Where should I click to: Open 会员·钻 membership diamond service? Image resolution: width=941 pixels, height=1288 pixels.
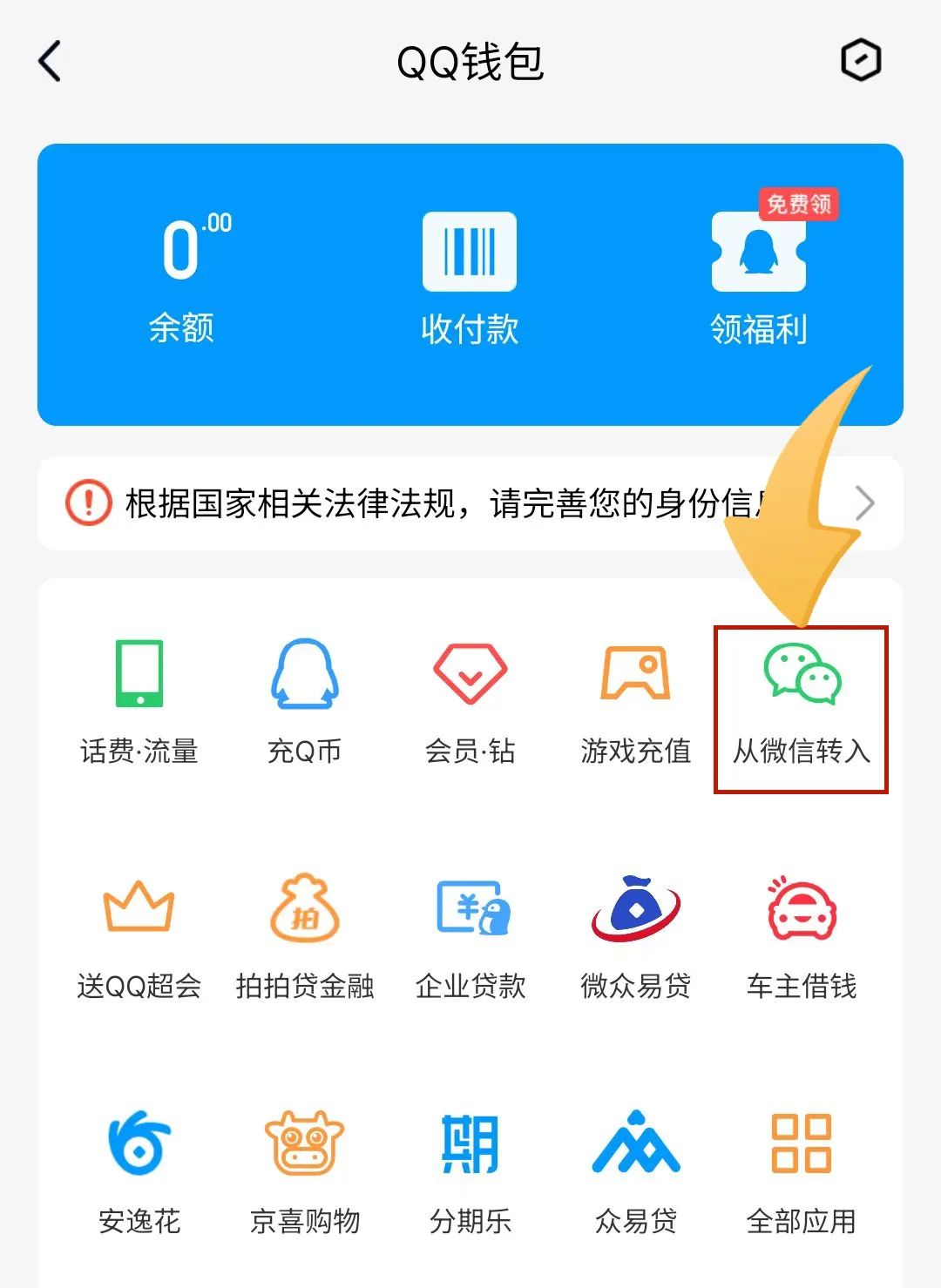click(469, 697)
